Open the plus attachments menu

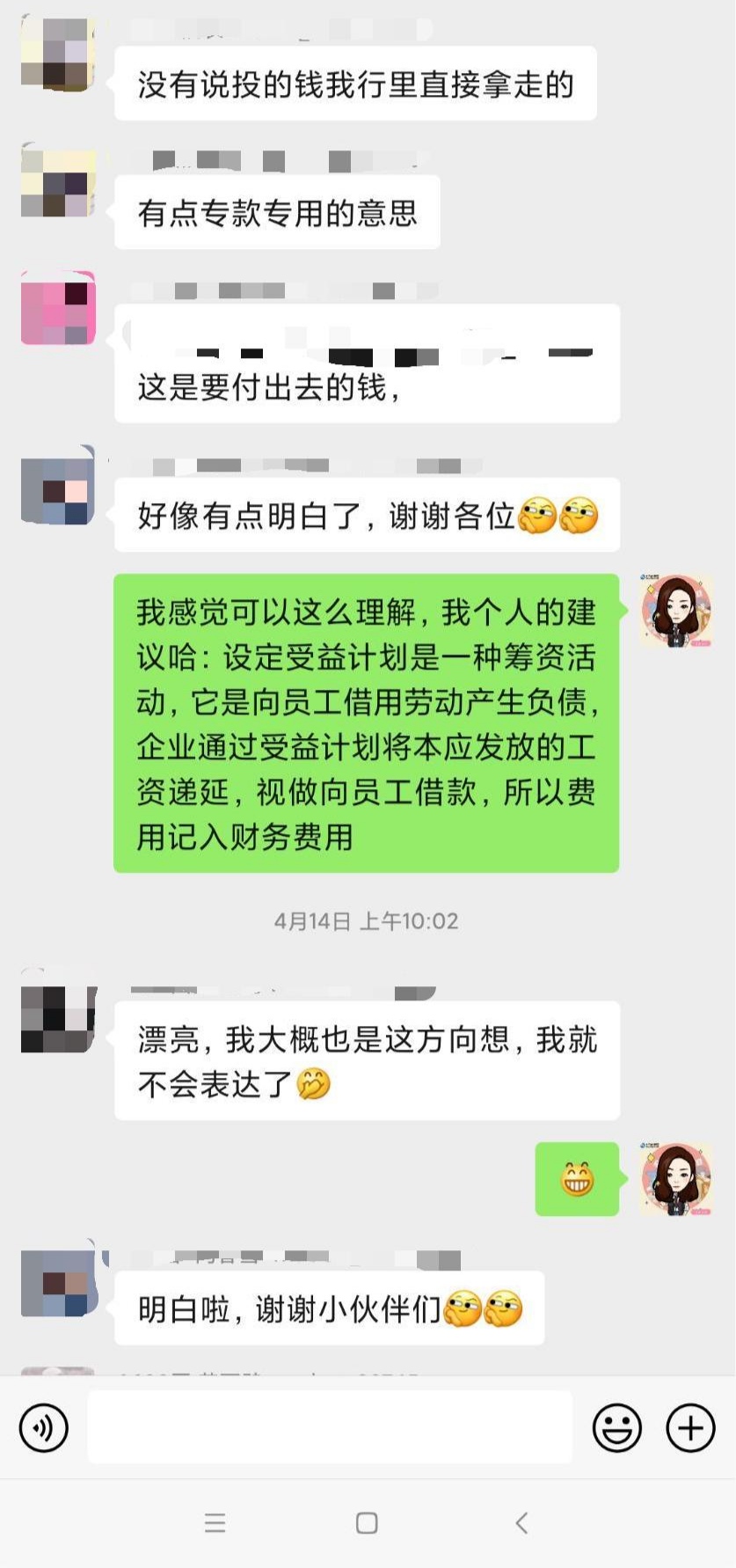(x=690, y=1427)
